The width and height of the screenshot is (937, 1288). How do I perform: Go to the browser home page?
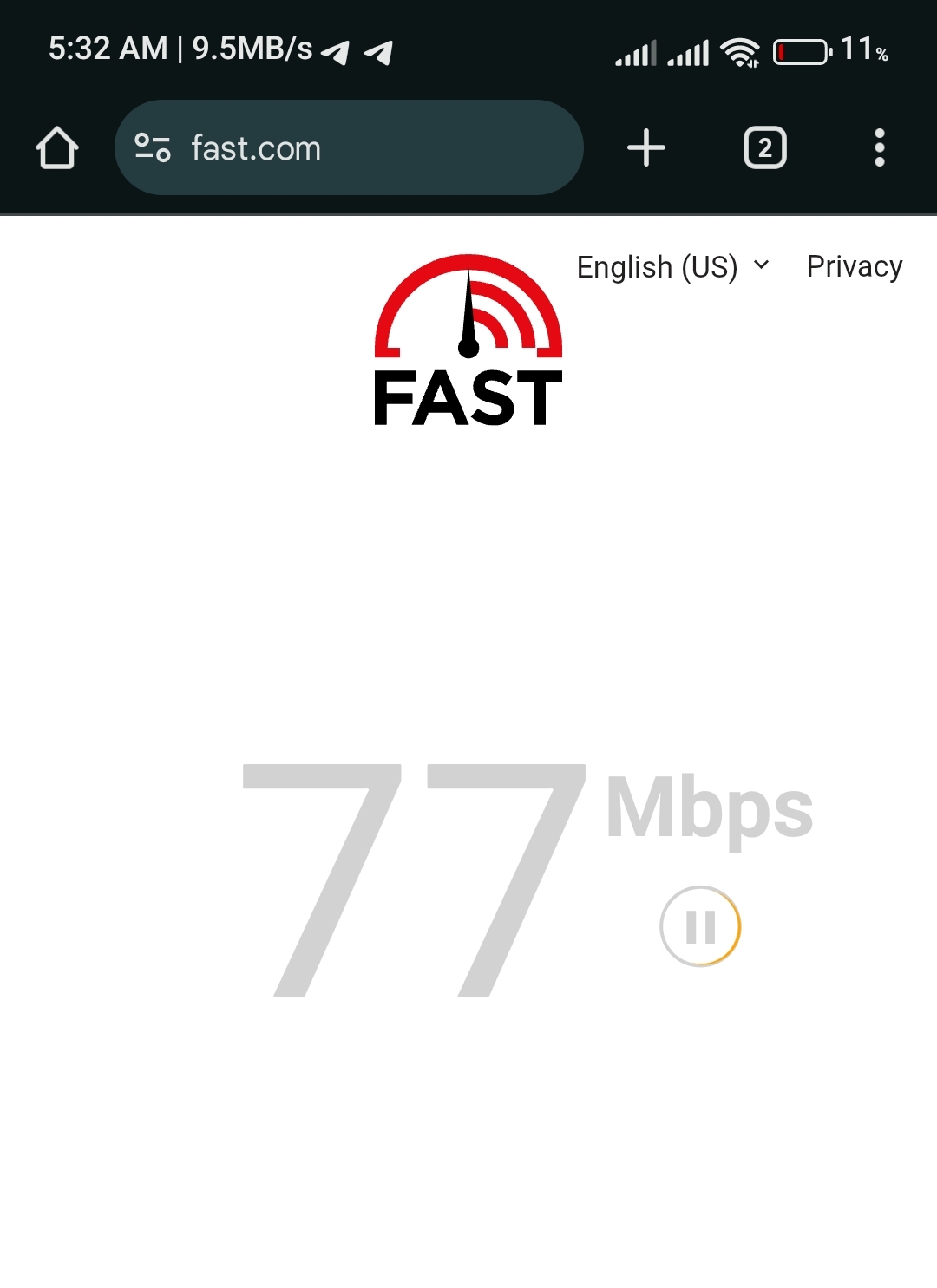(x=57, y=148)
